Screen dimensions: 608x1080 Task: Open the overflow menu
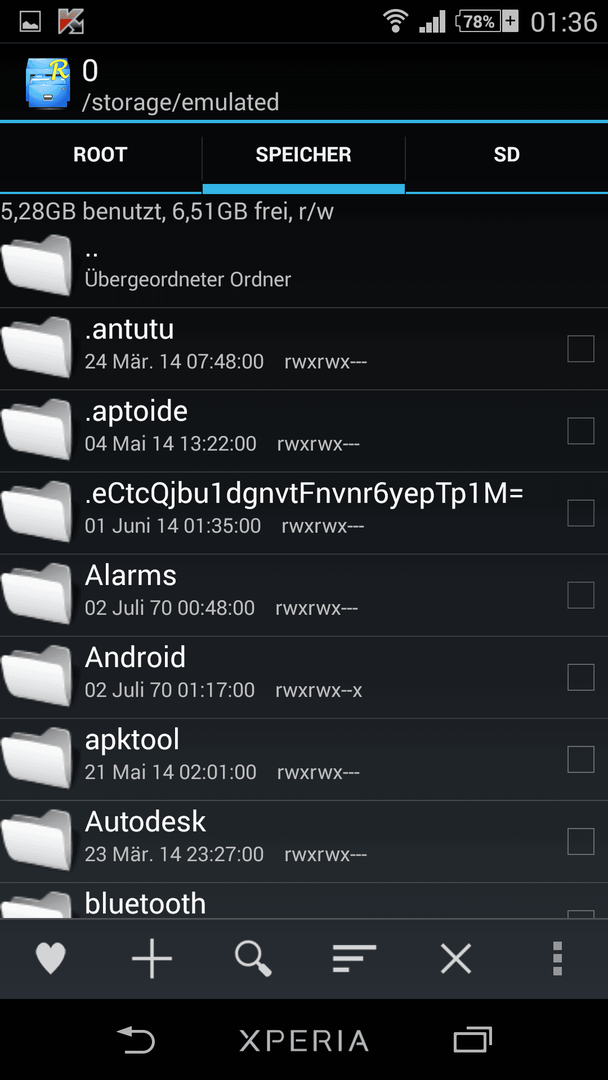pos(558,958)
